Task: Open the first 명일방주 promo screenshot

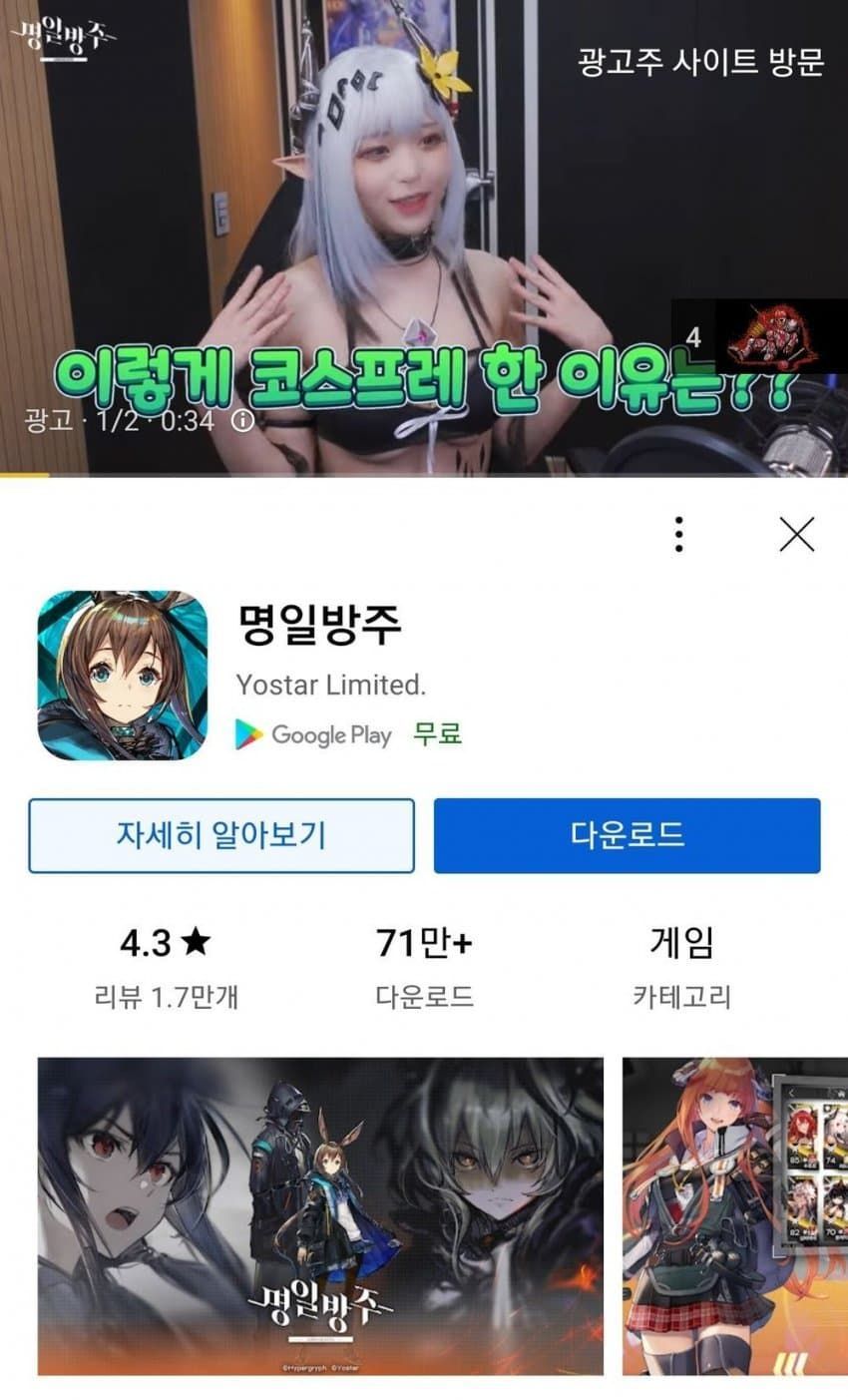Action: coord(320,1215)
